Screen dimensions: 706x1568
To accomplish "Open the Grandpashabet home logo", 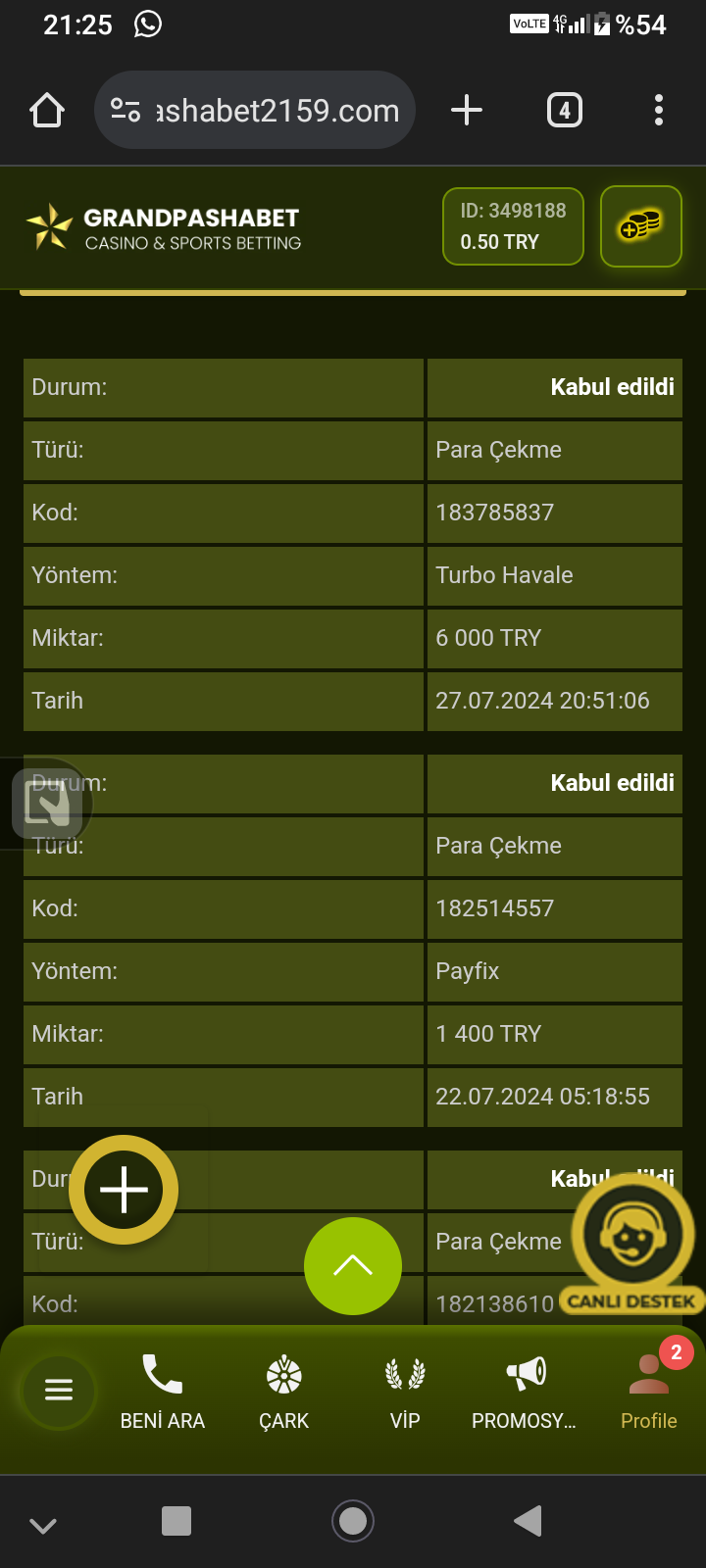I will (x=164, y=227).
